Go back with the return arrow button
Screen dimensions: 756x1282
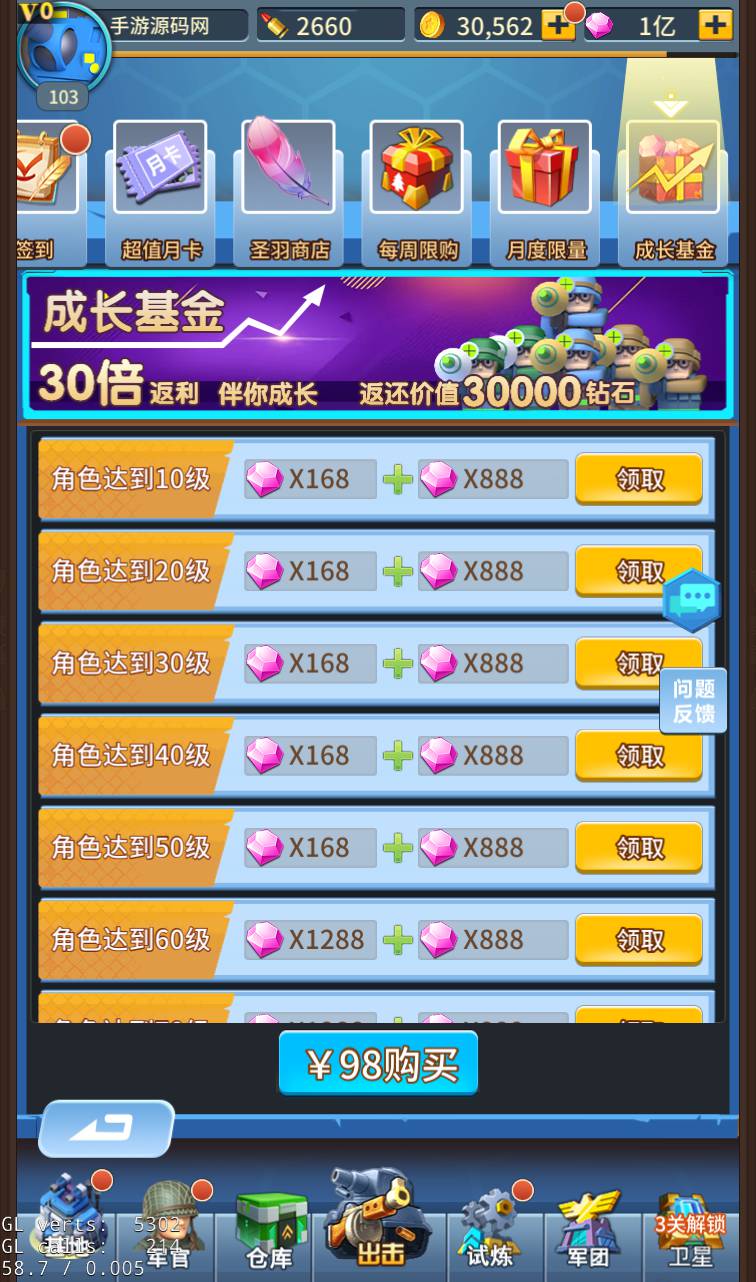point(107,1129)
